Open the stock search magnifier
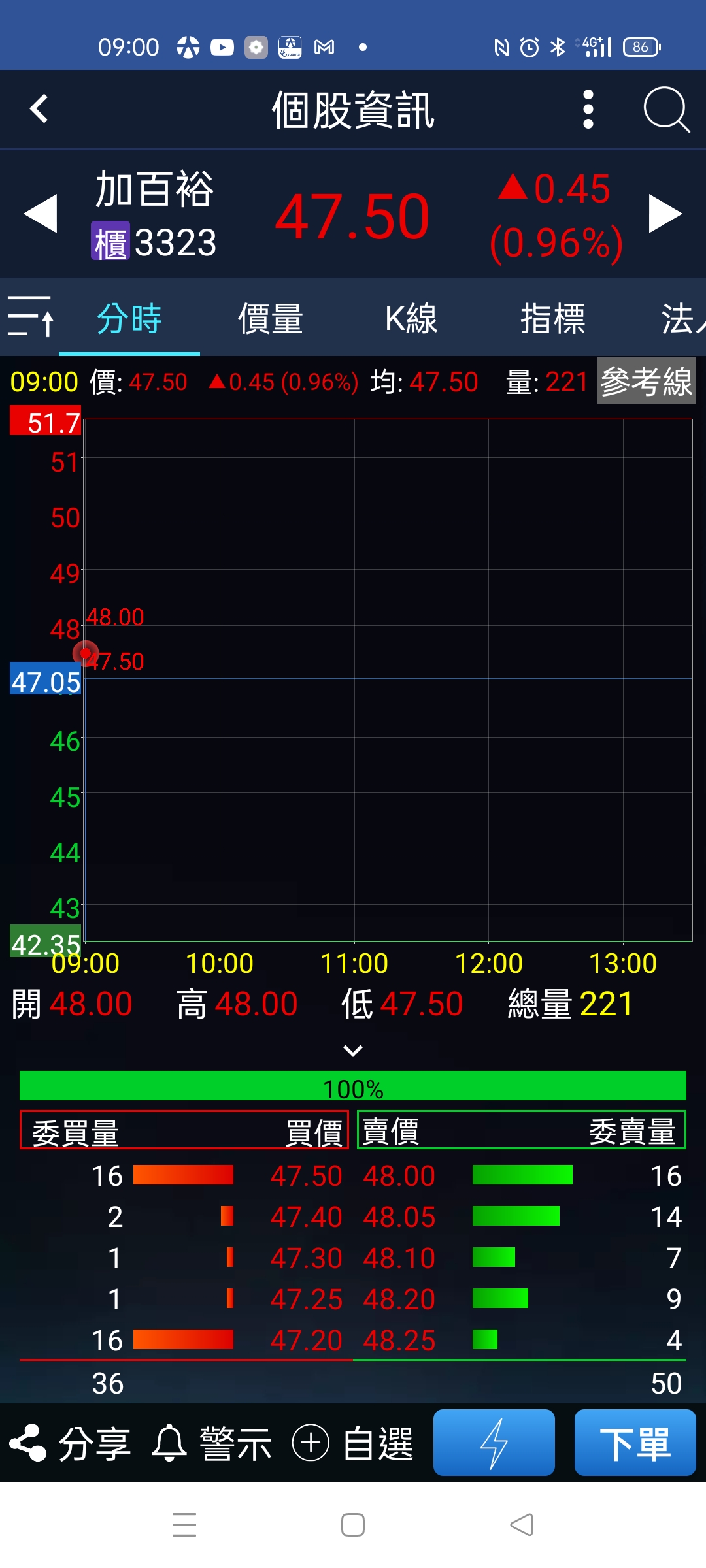706x1568 pixels. coord(666,109)
